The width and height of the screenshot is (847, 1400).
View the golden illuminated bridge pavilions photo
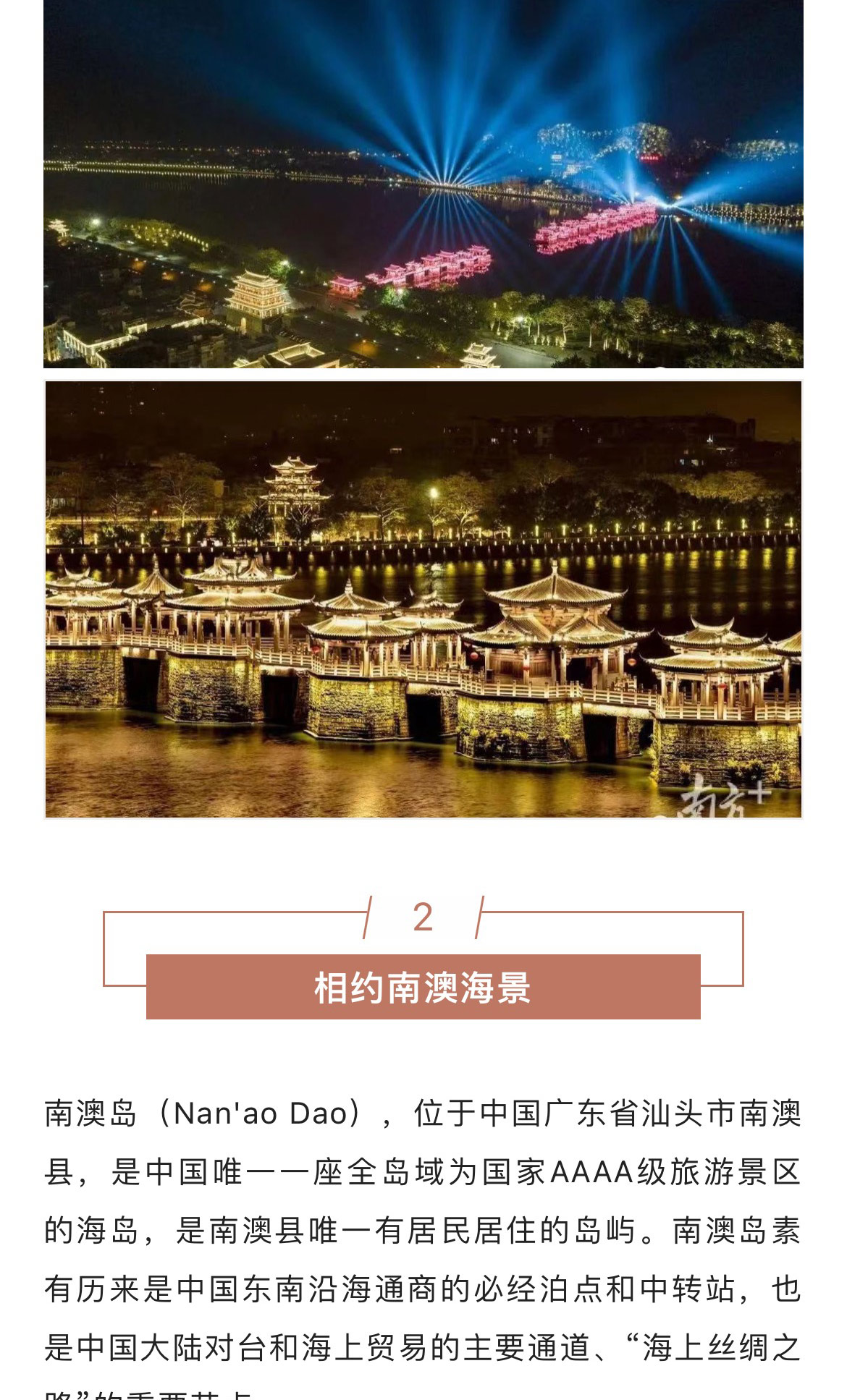point(423,599)
